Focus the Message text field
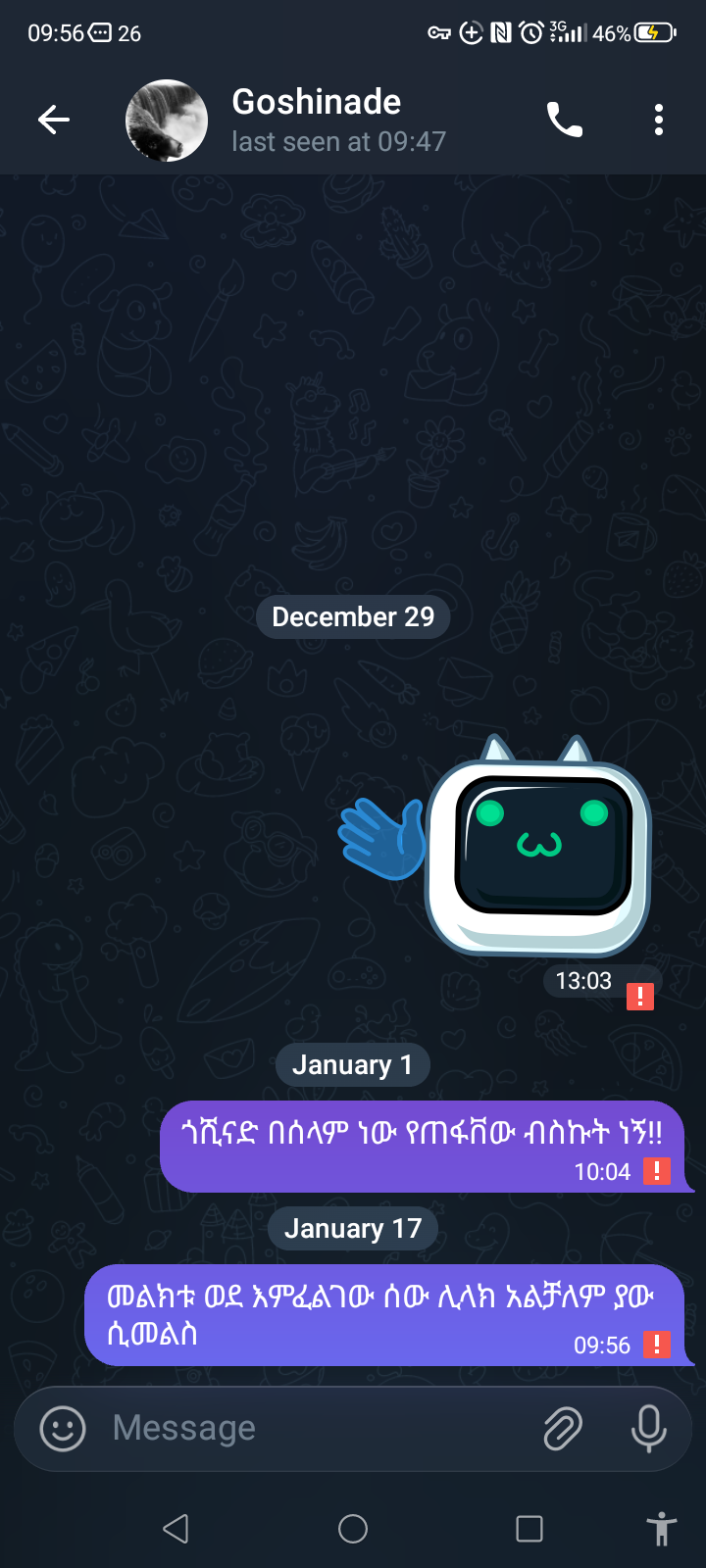Viewport: 706px width, 1568px height. (314, 1429)
